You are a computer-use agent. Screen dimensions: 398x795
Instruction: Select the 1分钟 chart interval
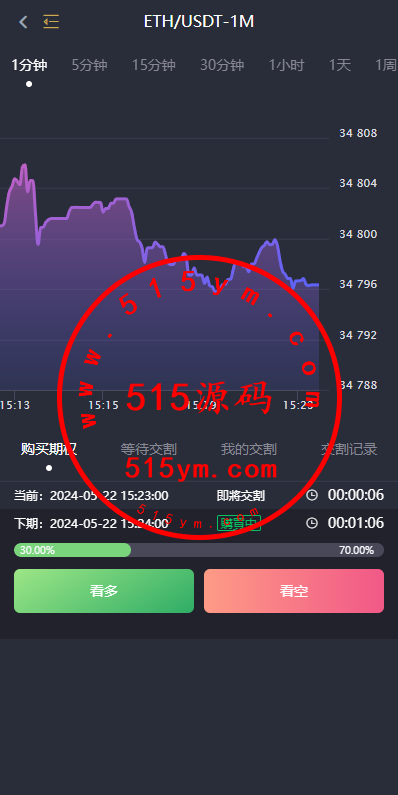(x=29, y=65)
